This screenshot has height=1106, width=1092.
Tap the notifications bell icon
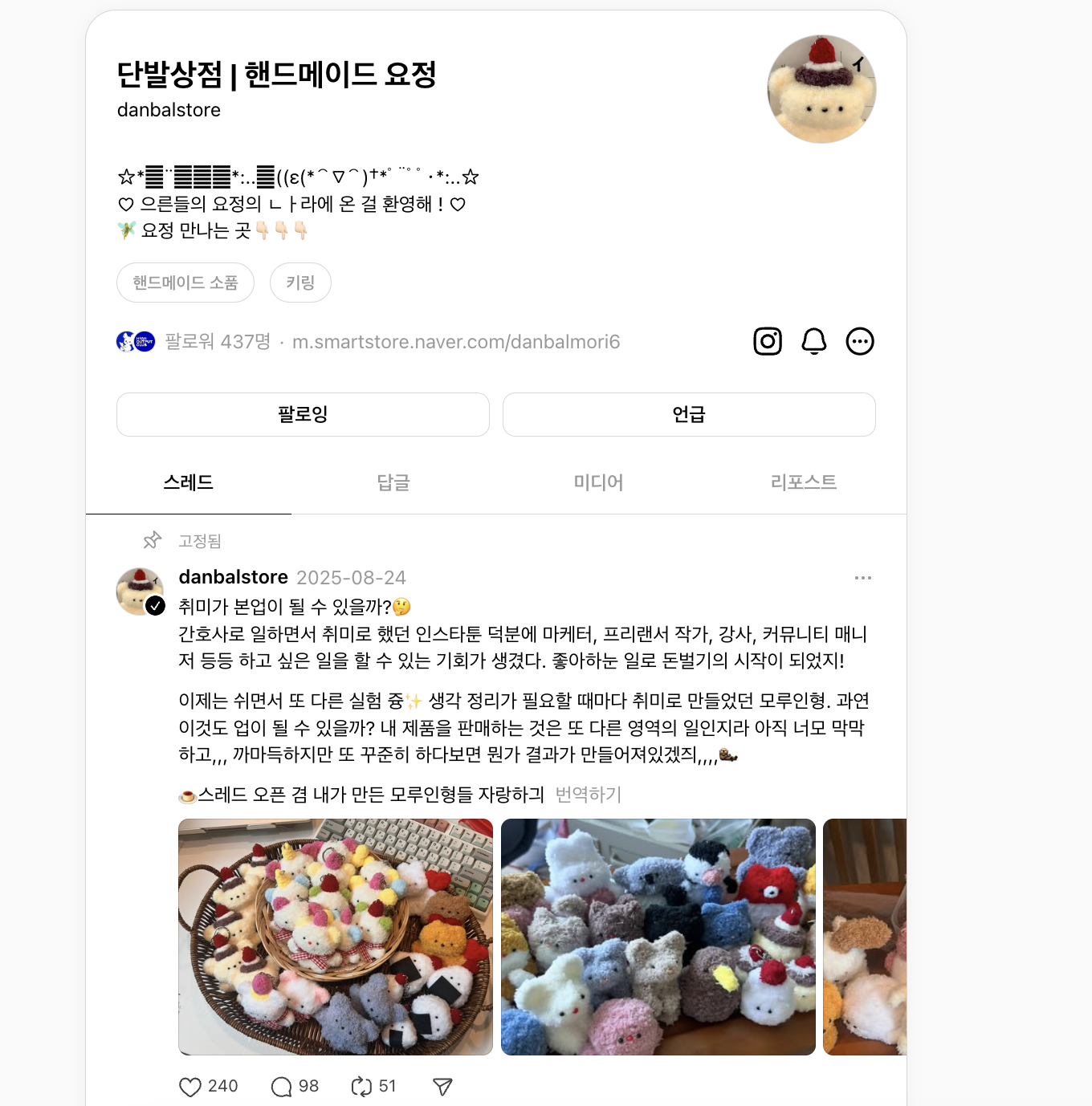tap(813, 341)
